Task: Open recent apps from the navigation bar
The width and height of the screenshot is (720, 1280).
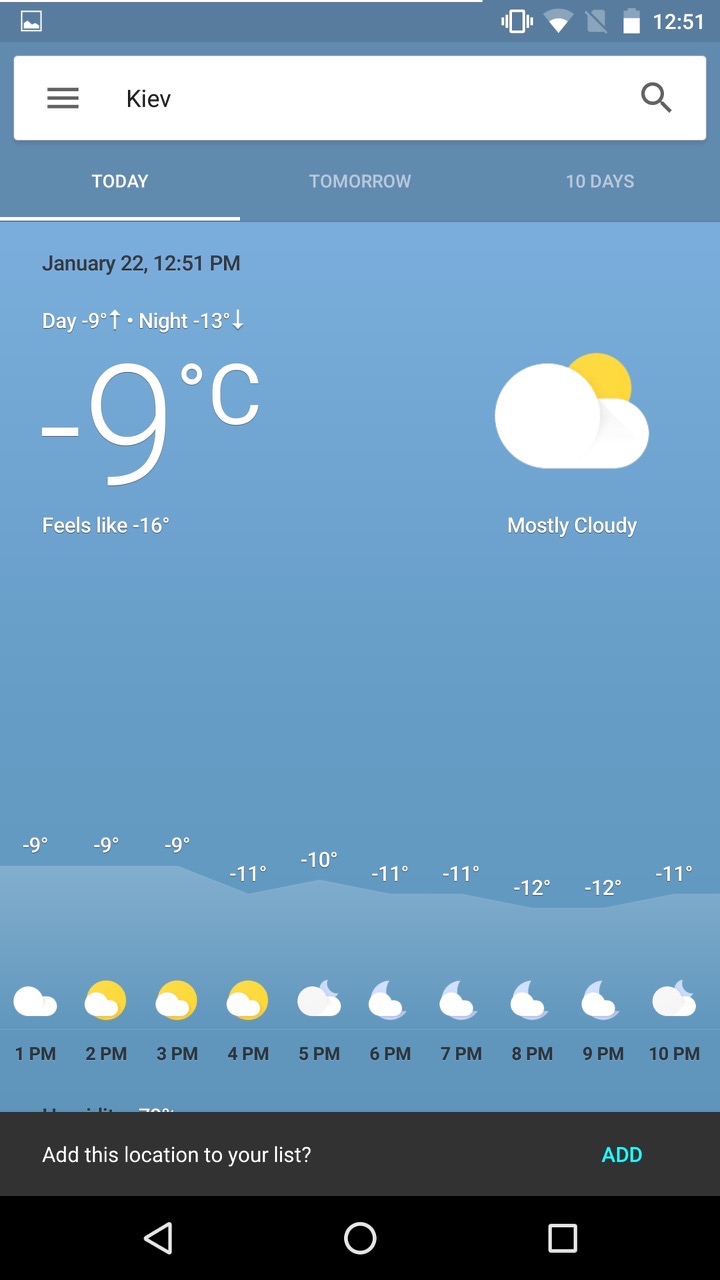Action: (x=562, y=1238)
